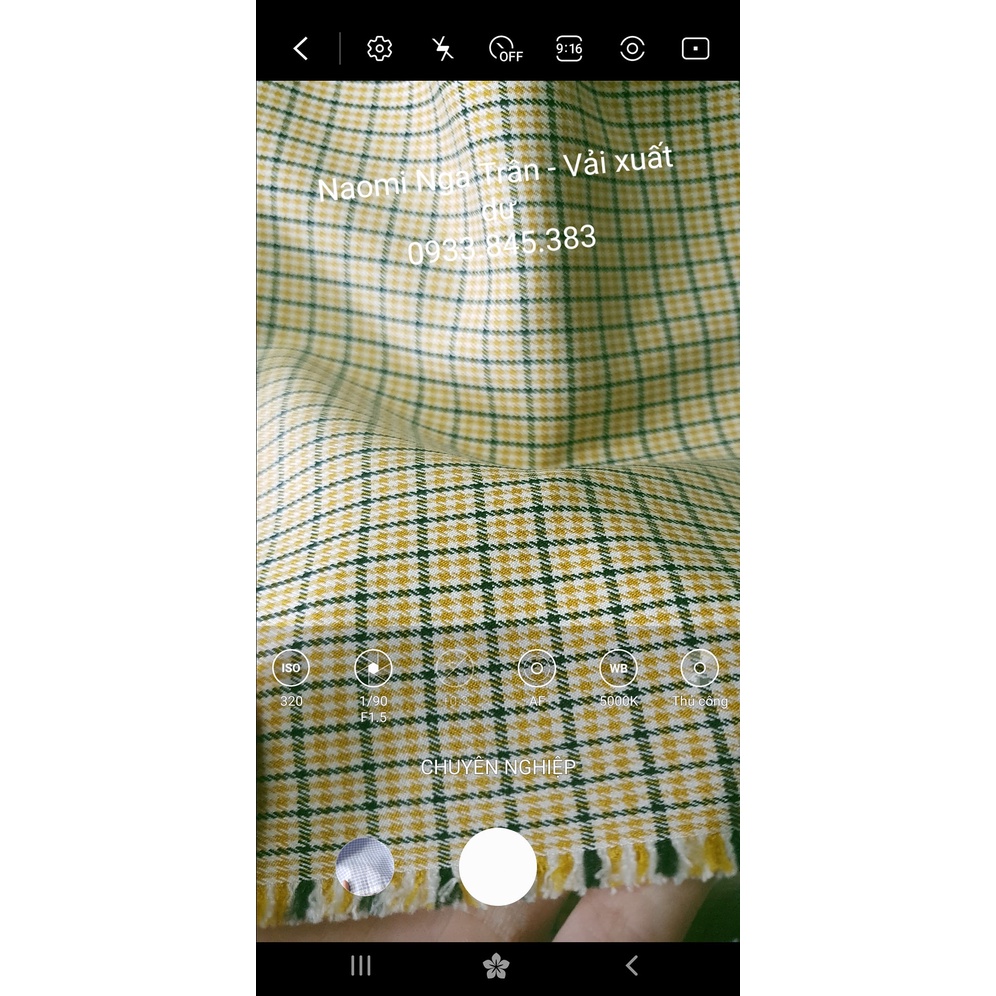
Task: Select the AF focus control
Action: 537,668
